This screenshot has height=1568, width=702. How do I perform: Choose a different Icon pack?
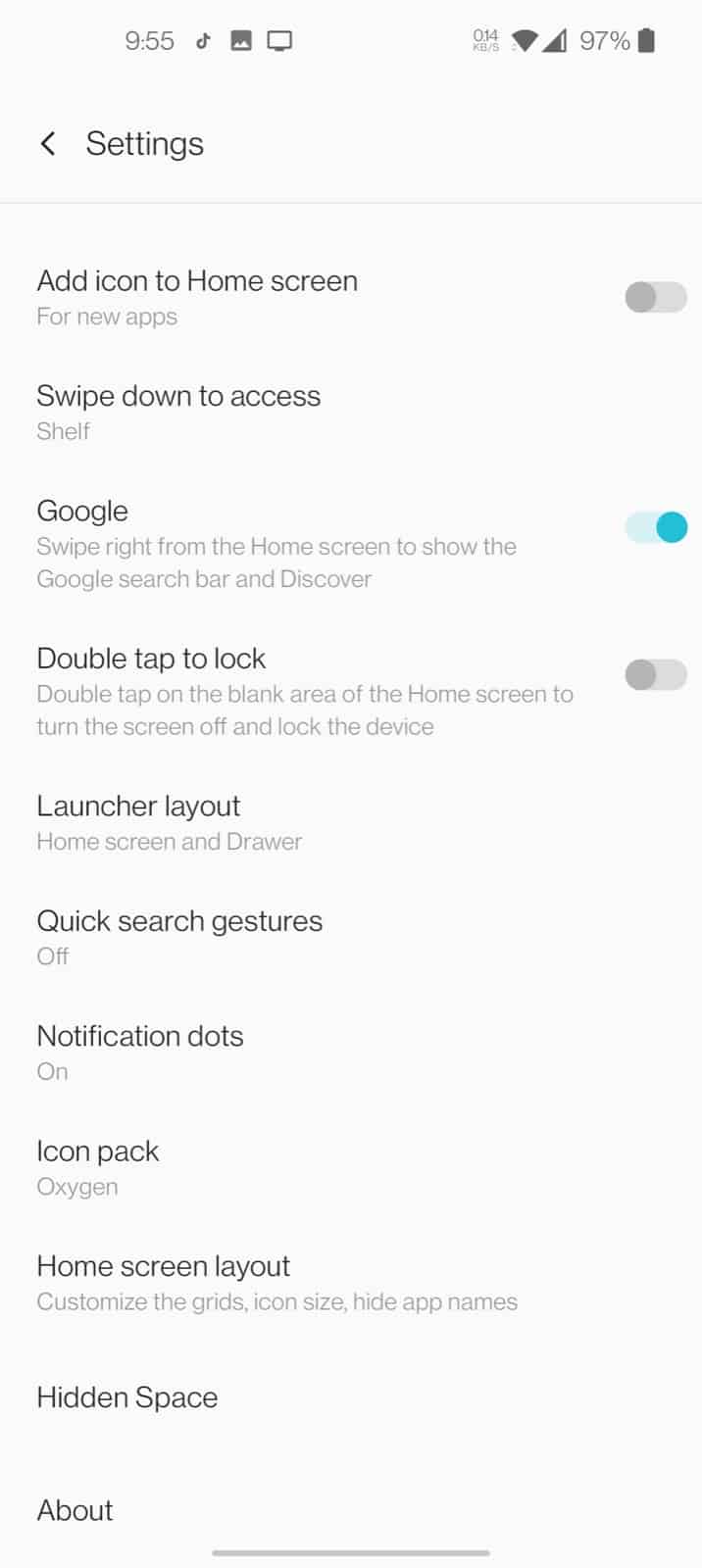tap(98, 1167)
